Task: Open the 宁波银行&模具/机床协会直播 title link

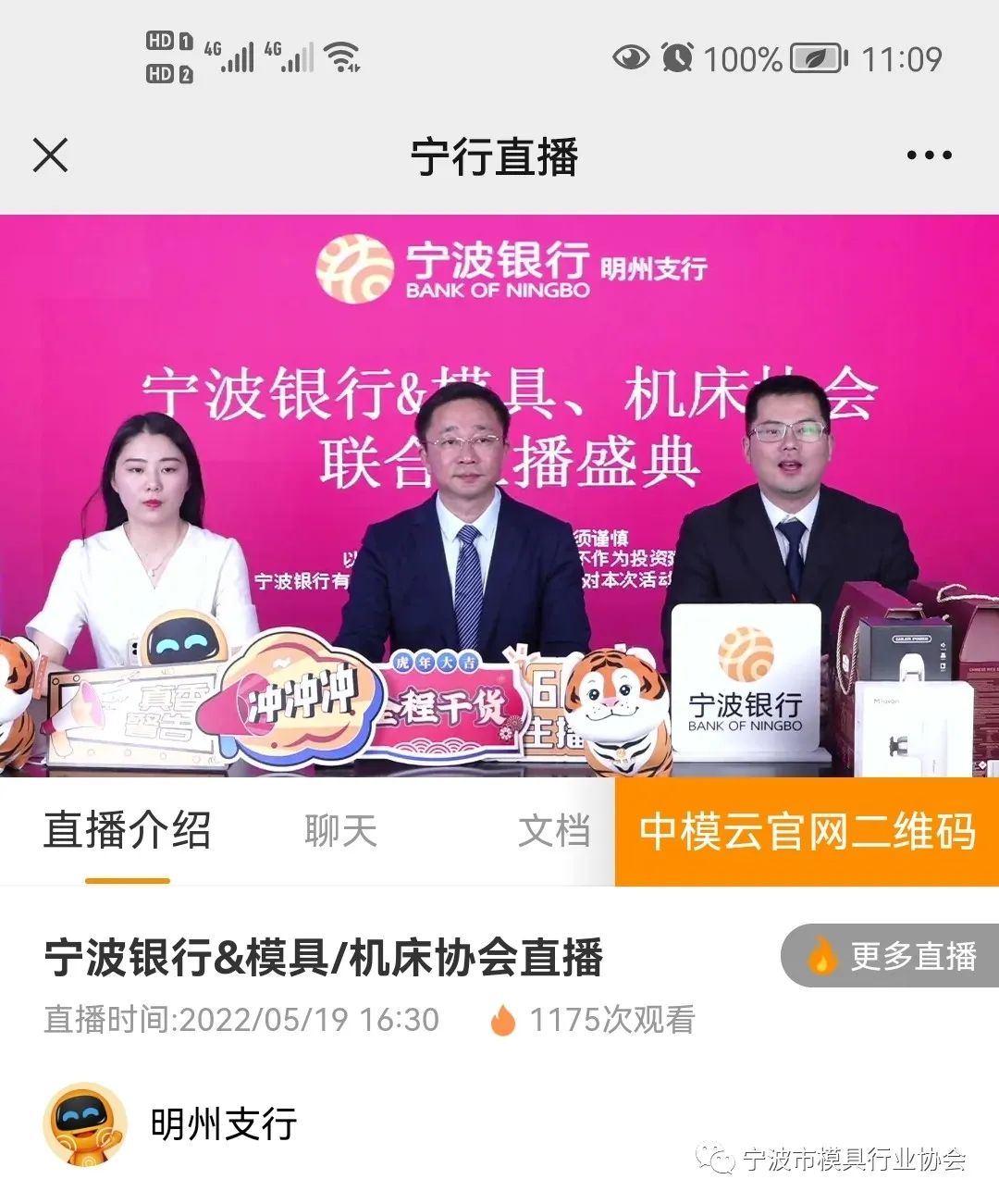Action: point(324,960)
